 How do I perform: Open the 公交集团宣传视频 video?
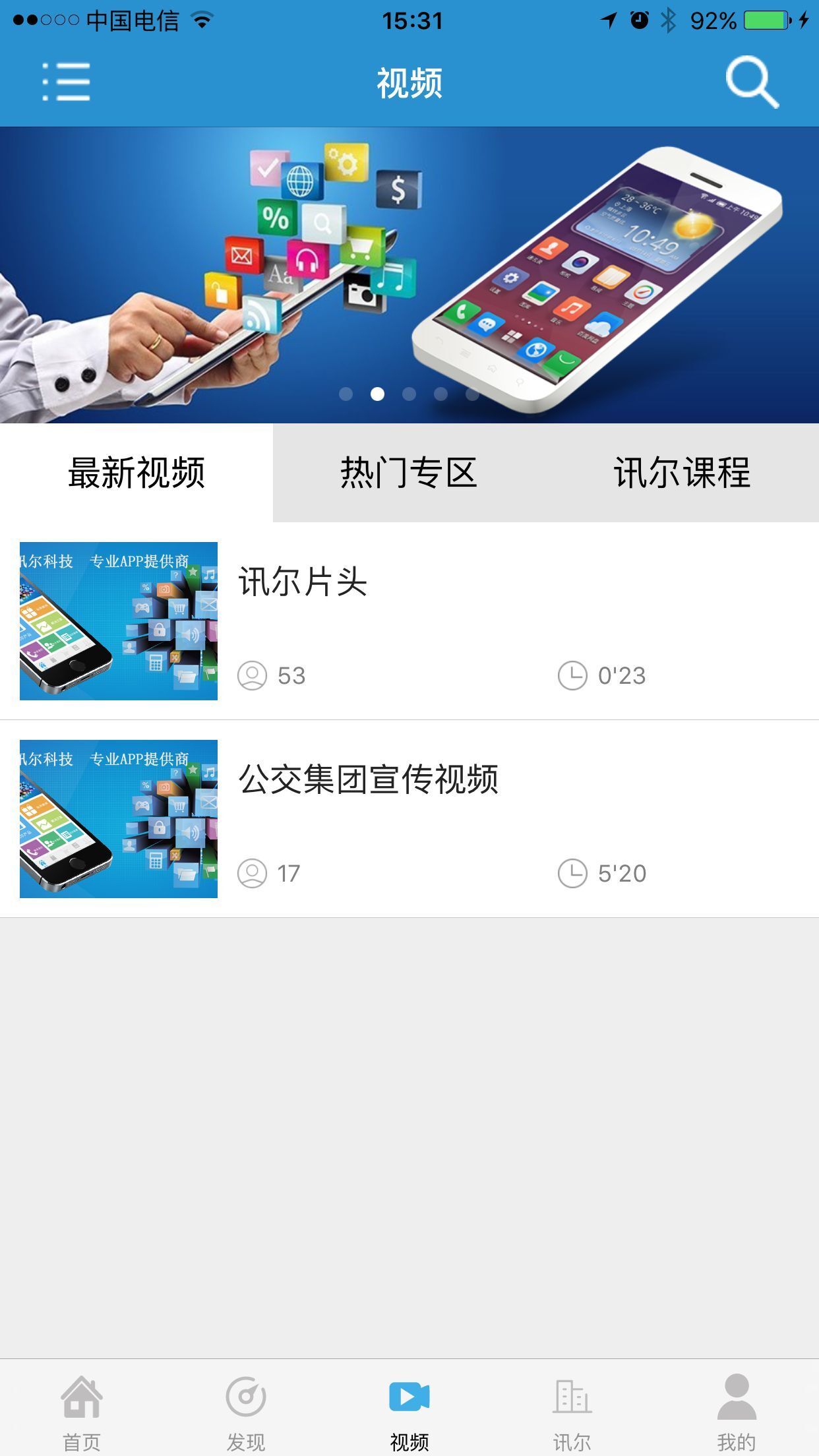[x=409, y=819]
